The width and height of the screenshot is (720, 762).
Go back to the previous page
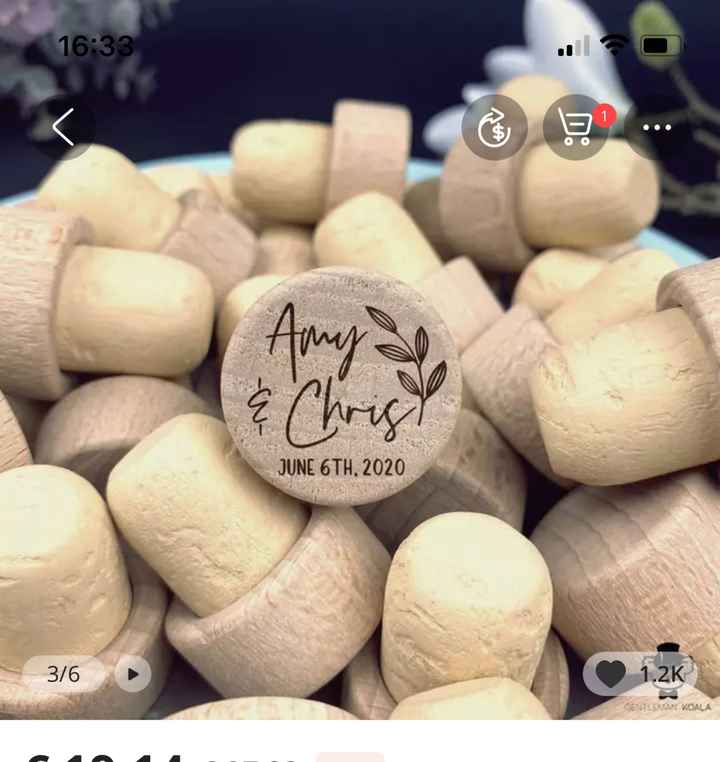[64, 127]
